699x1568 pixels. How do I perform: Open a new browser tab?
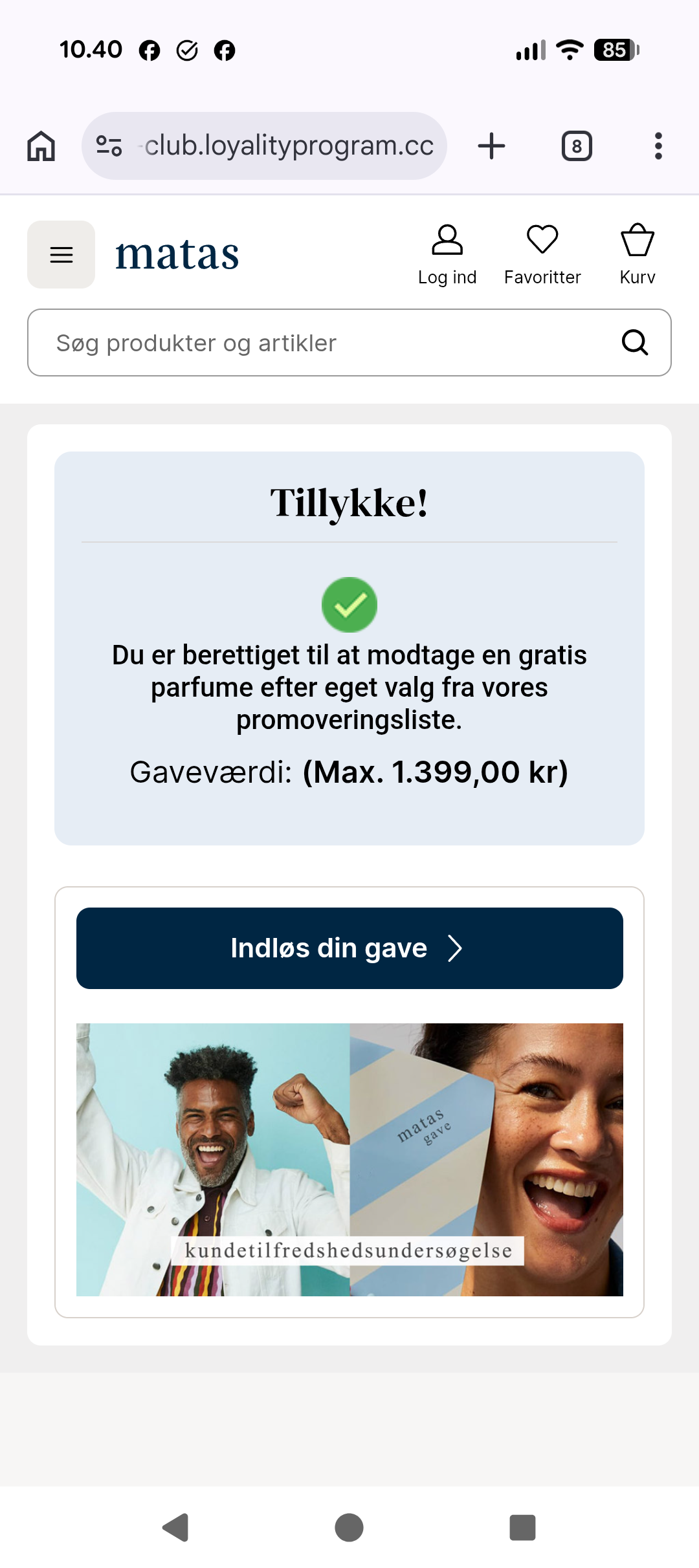491,146
